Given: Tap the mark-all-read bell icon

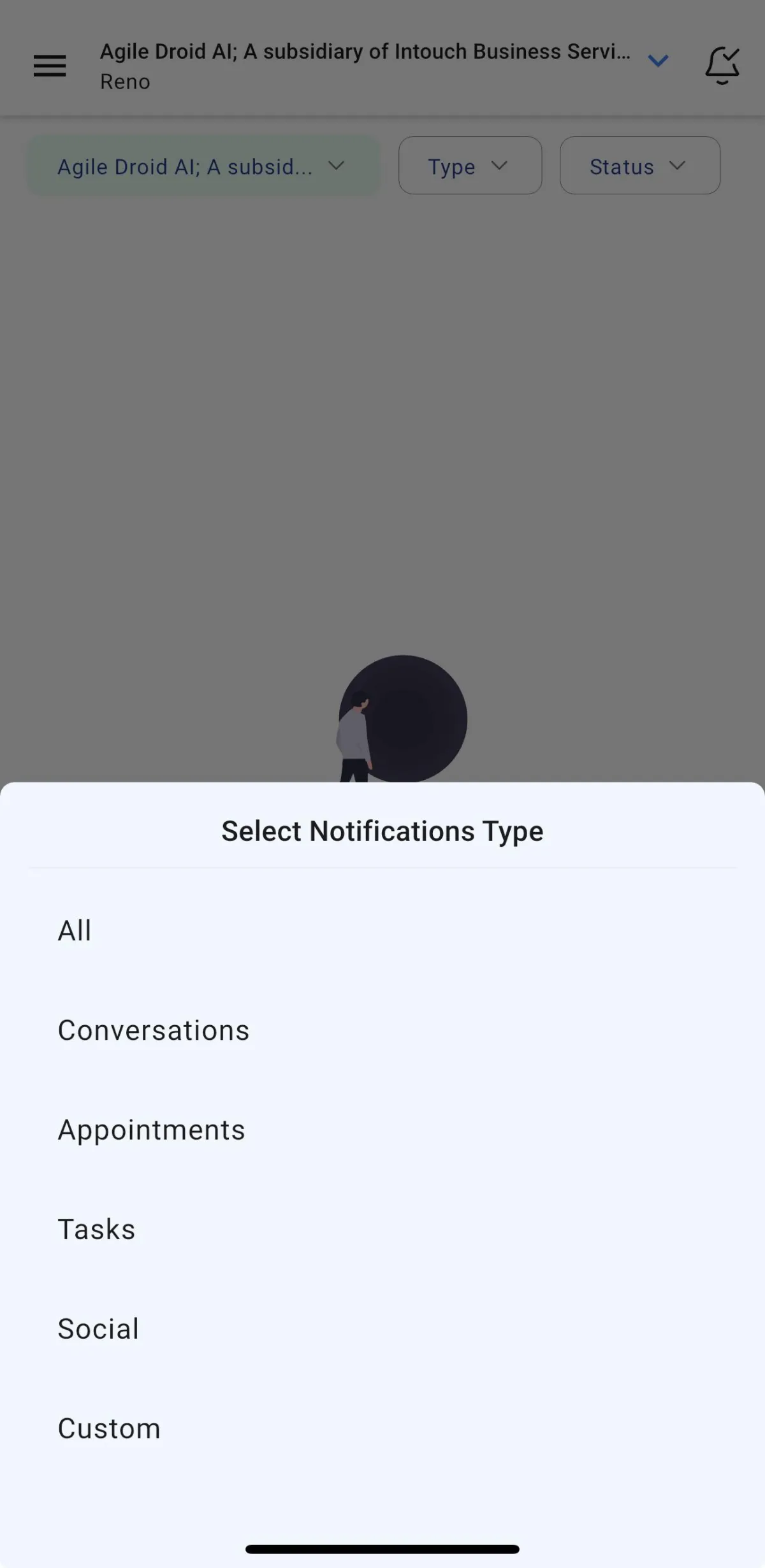Looking at the screenshot, I should coord(722,65).
